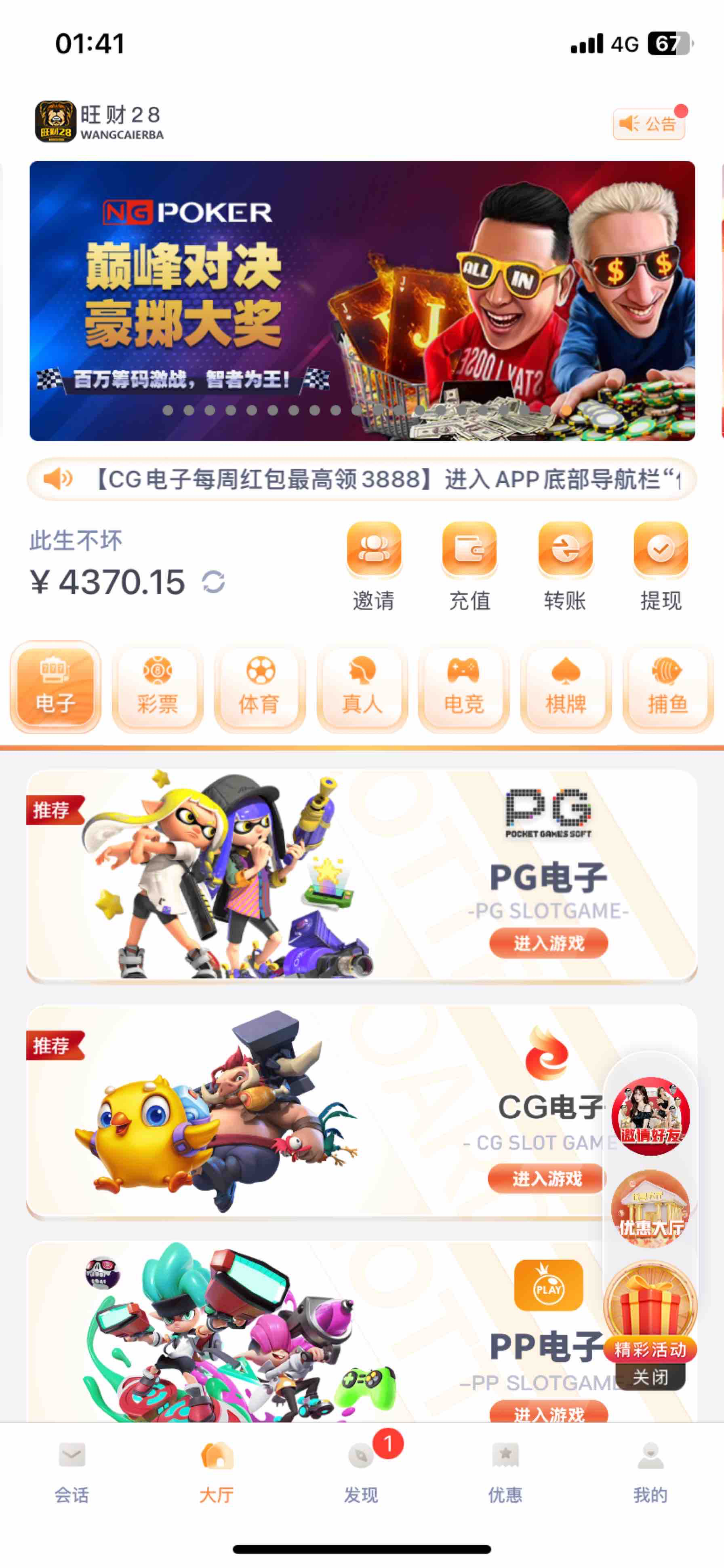Open the NG Poker banner
Viewport: 724px width, 1568px height.
coord(362,301)
